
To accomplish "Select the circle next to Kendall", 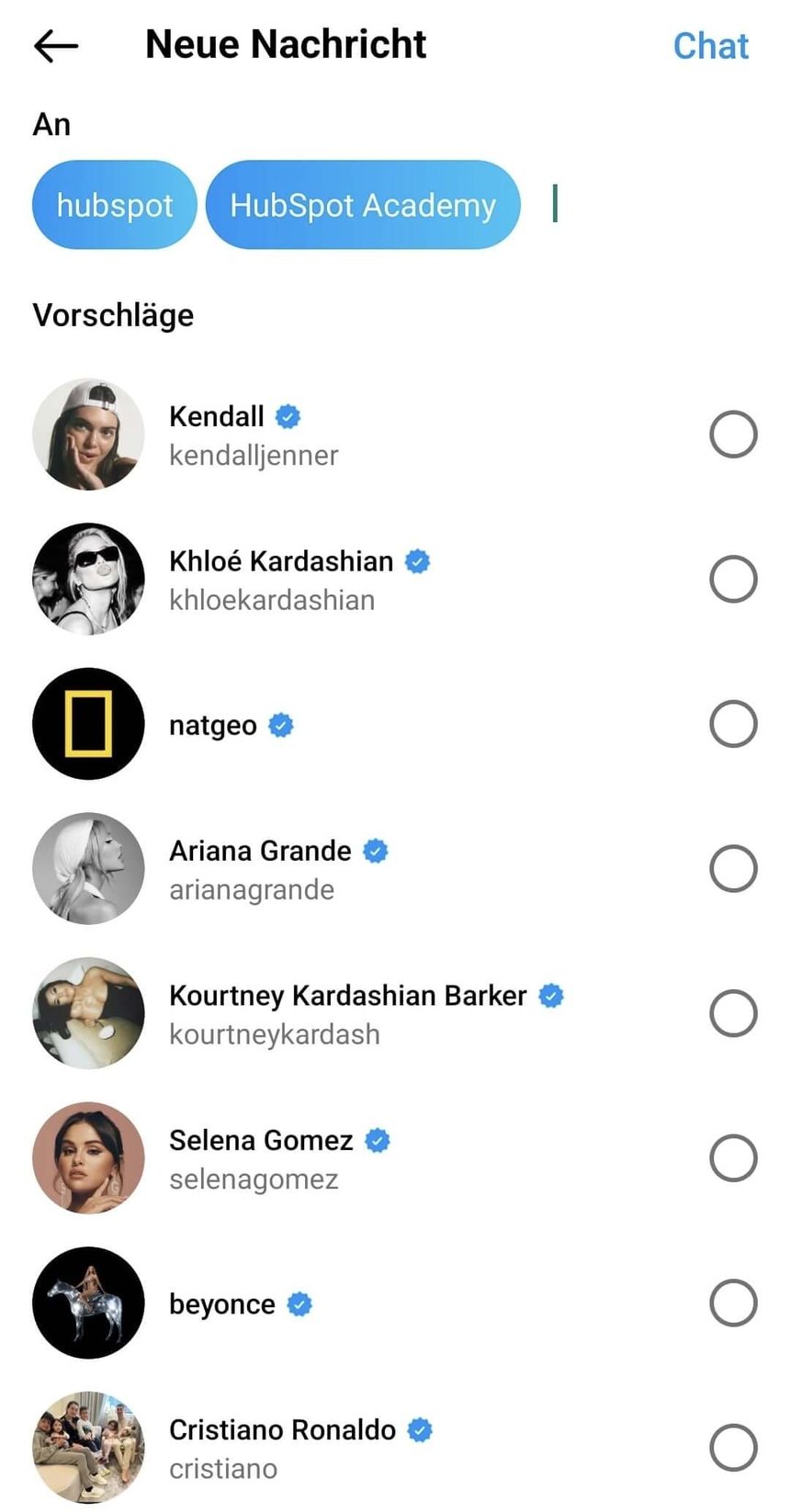I will pyautogui.click(x=732, y=434).
